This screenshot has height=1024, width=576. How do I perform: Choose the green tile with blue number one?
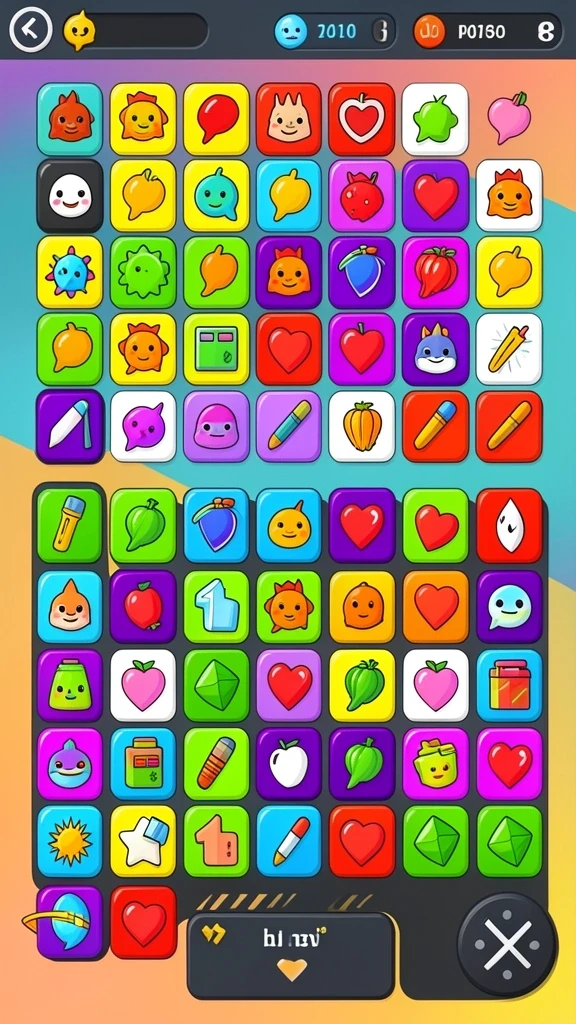coord(216,607)
